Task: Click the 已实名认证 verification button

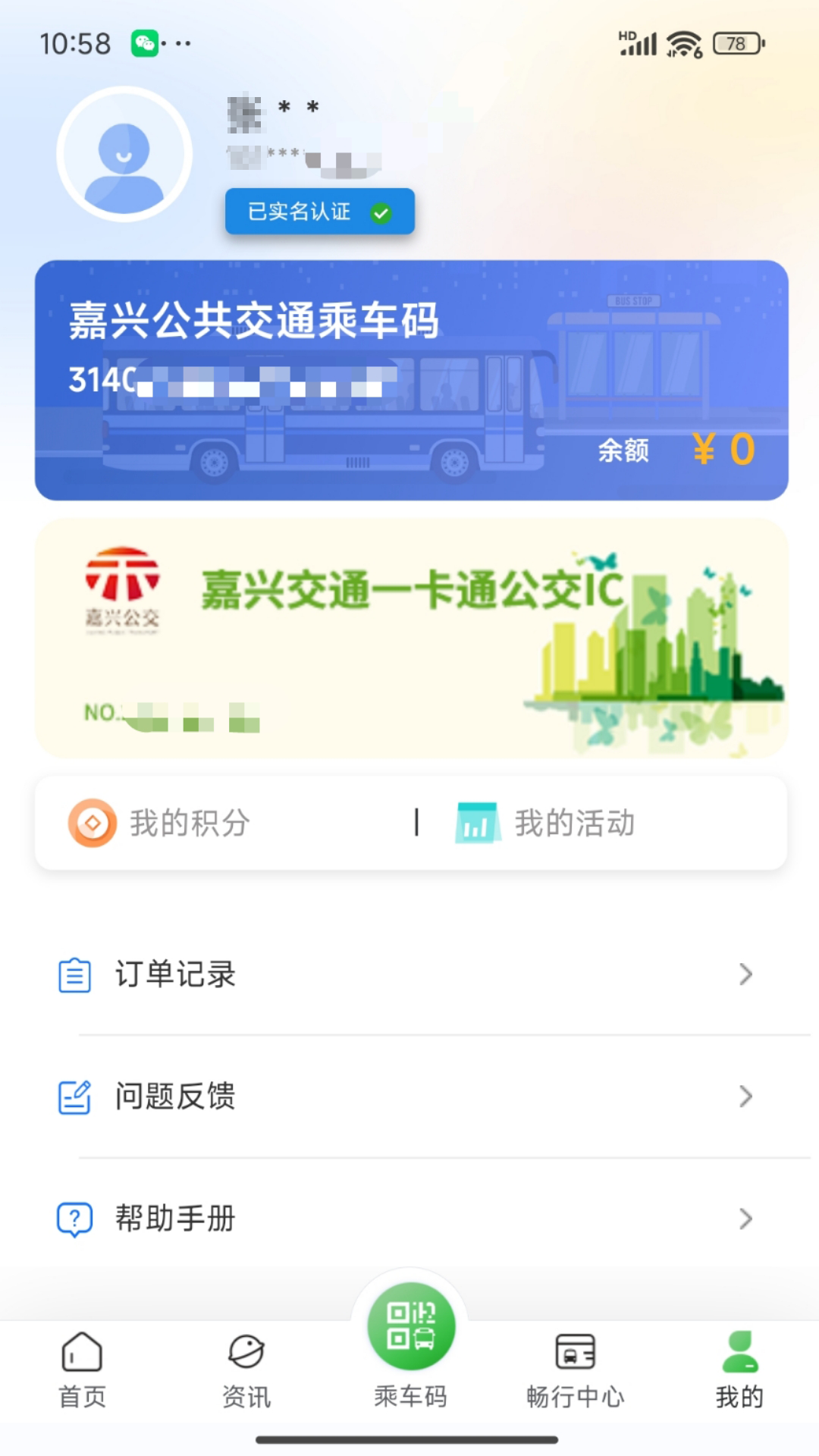Action: click(319, 212)
